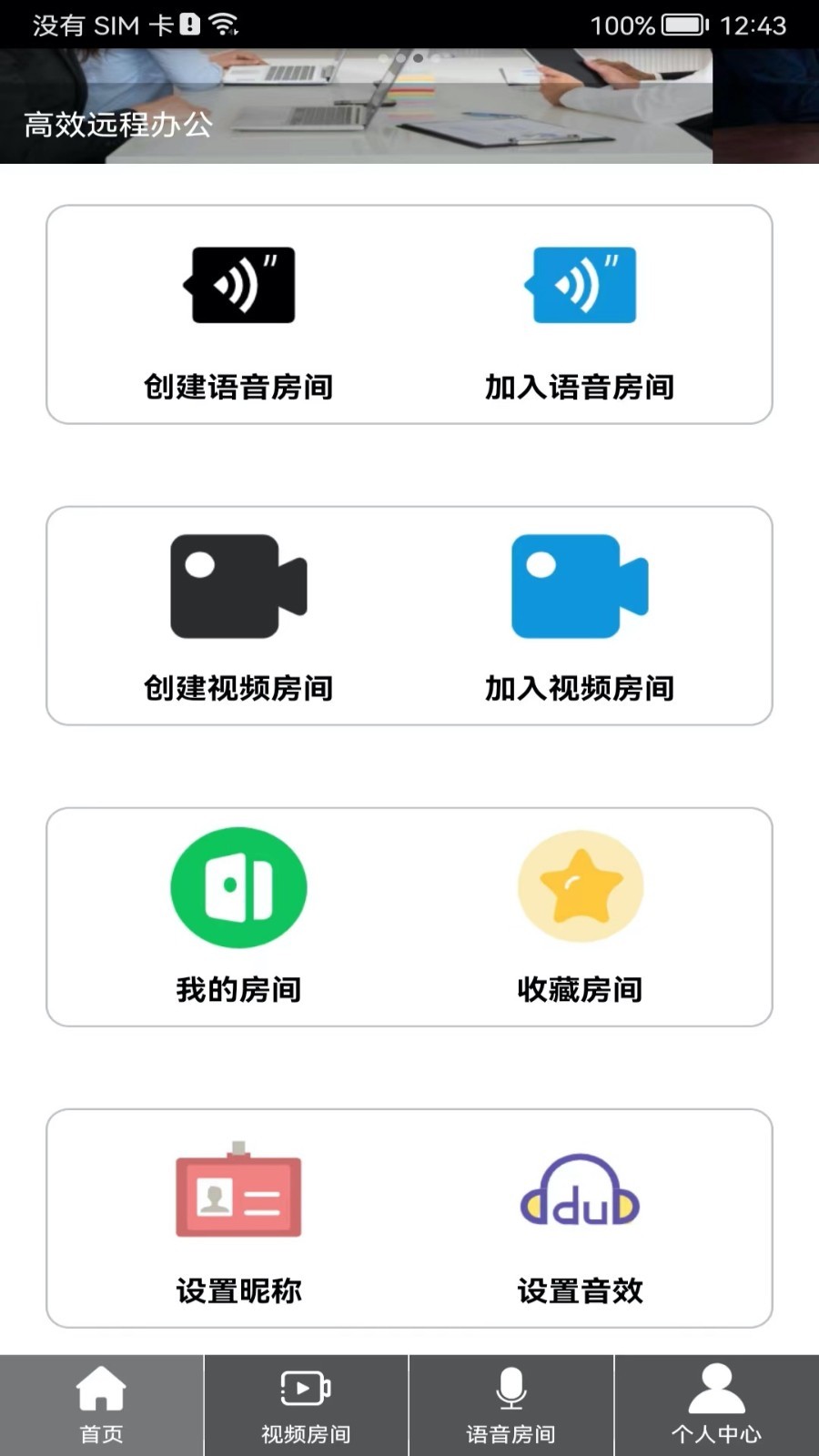The height and width of the screenshot is (1456, 819).
Task: Tap the 创建语音房间 label
Action: tap(238, 388)
